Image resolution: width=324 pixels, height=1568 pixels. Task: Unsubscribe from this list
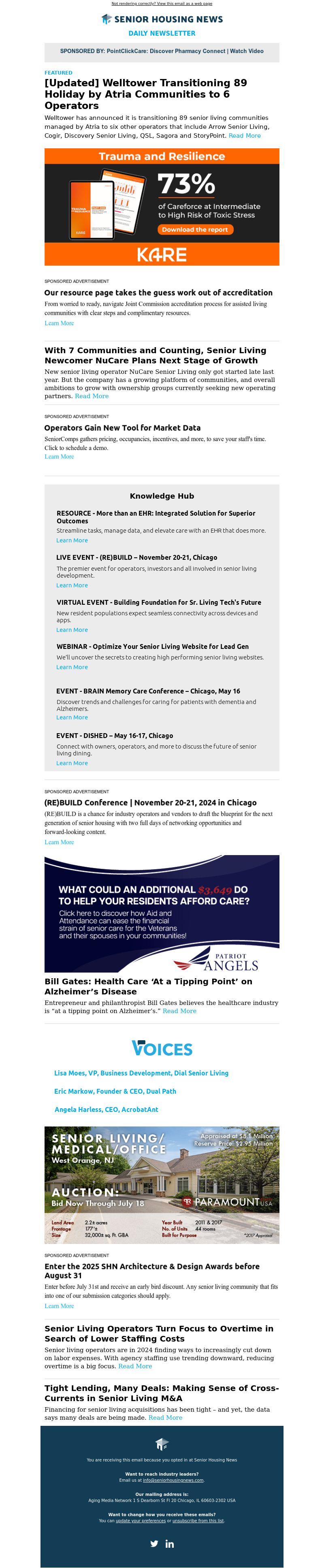[x=198, y=1521]
